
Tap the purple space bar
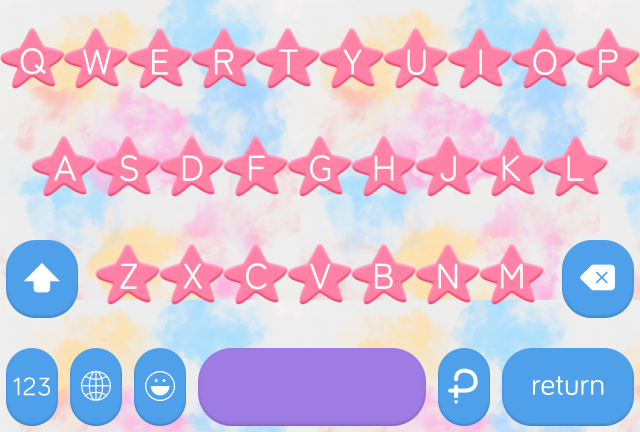[x=312, y=386]
